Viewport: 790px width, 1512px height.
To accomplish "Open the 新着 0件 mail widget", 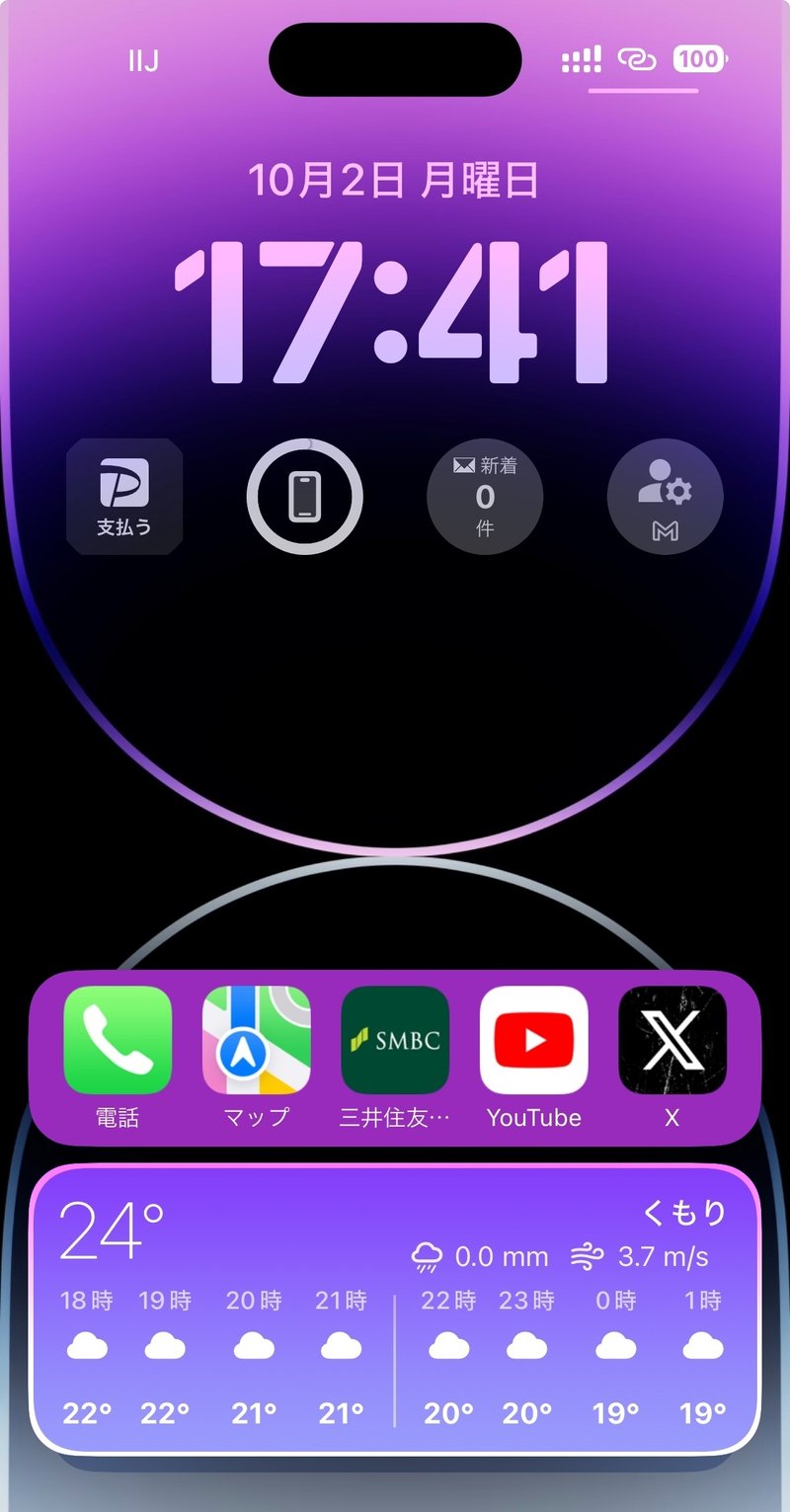I will pos(485,497).
